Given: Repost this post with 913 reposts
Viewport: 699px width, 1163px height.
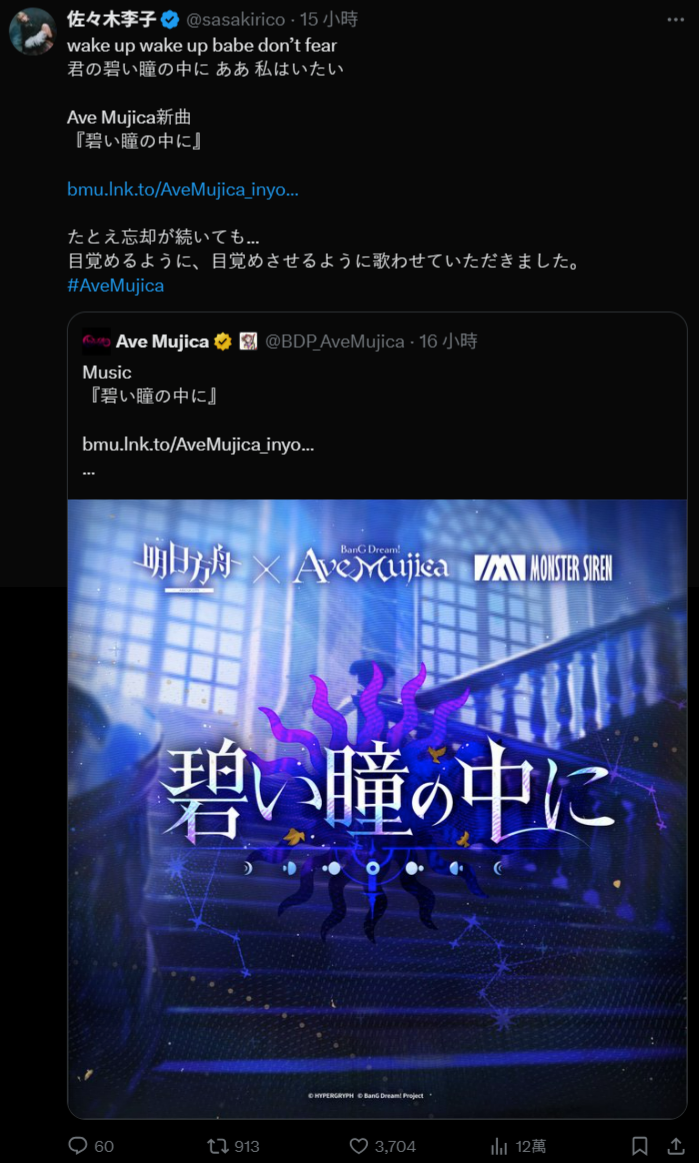Looking at the screenshot, I should (x=233, y=1146).
